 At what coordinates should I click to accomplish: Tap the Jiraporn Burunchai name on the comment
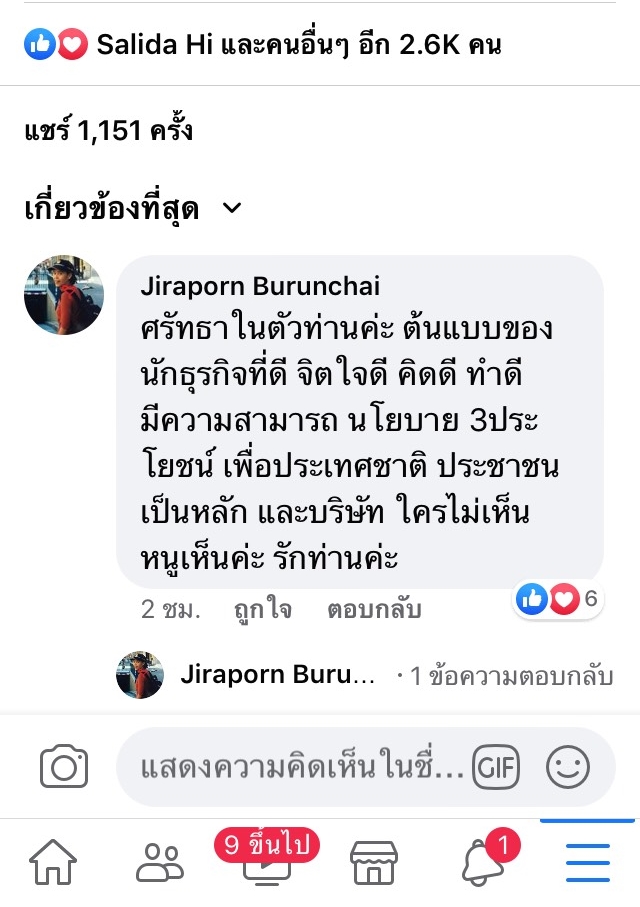[260, 286]
